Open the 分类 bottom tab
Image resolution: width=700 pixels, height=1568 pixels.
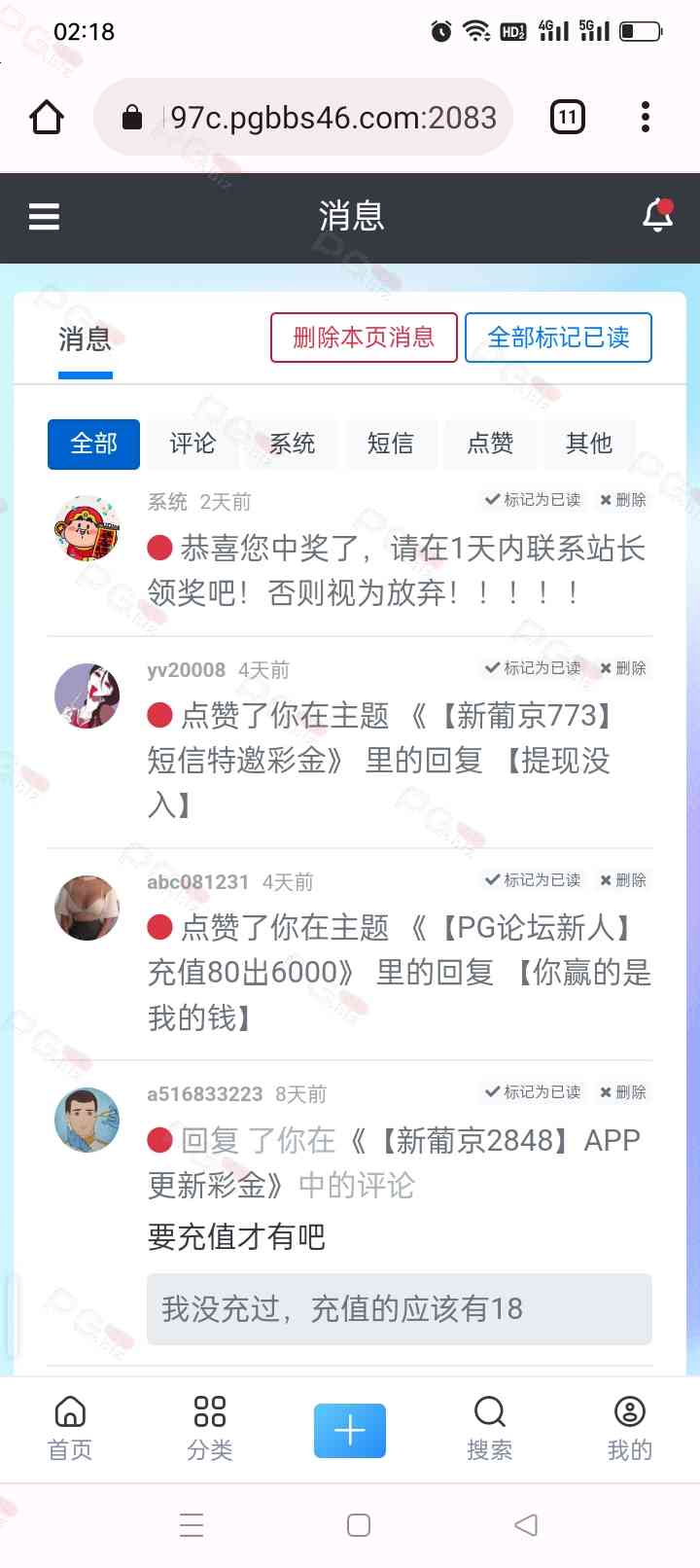(210, 1429)
